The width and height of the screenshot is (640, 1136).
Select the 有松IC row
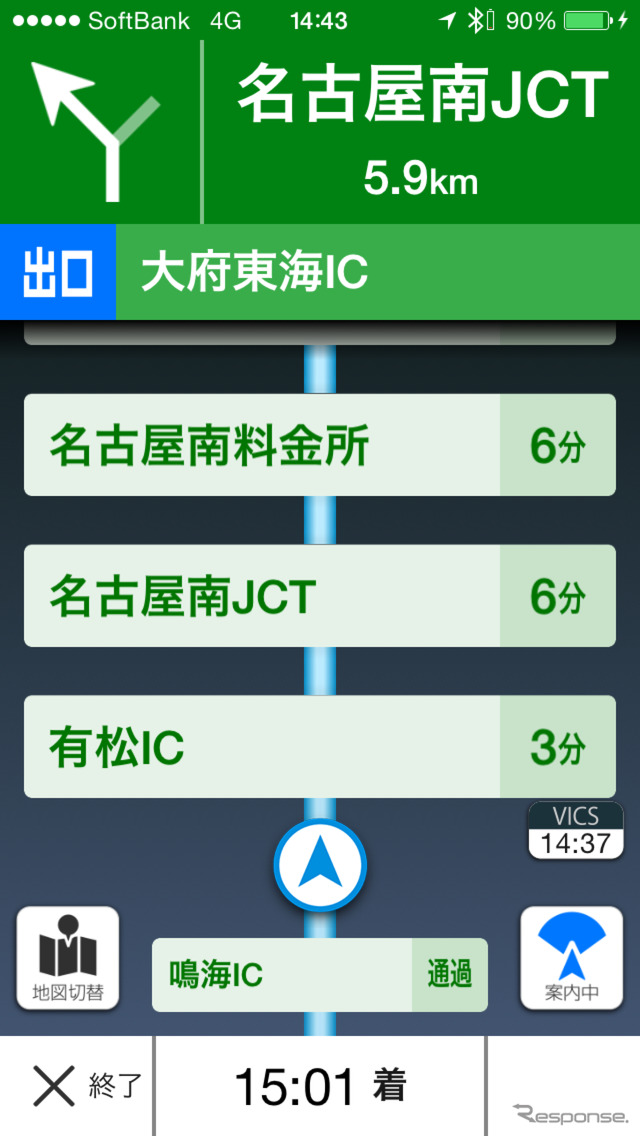click(319, 746)
